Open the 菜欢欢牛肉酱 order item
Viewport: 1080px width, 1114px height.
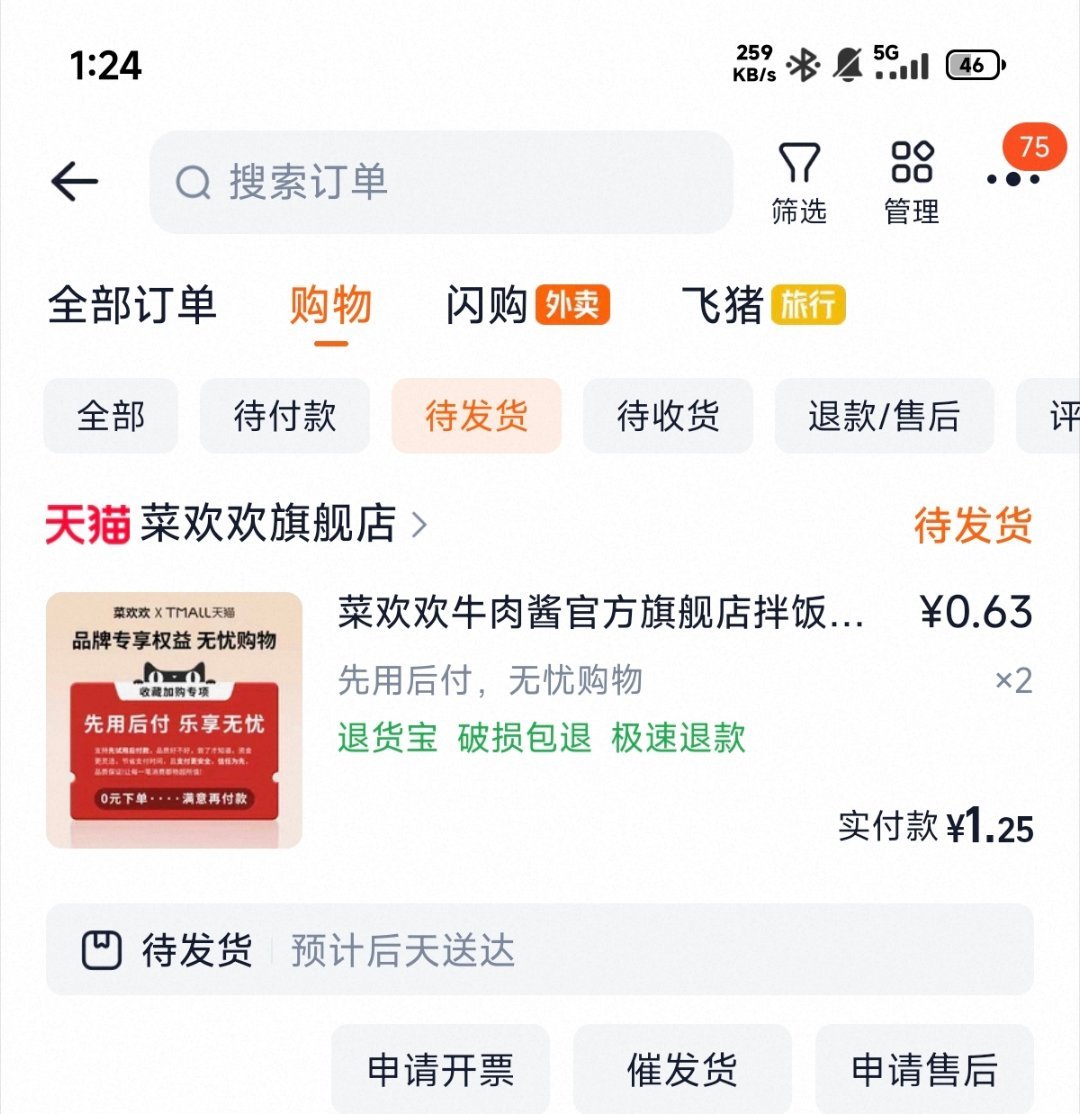tap(600, 612)
